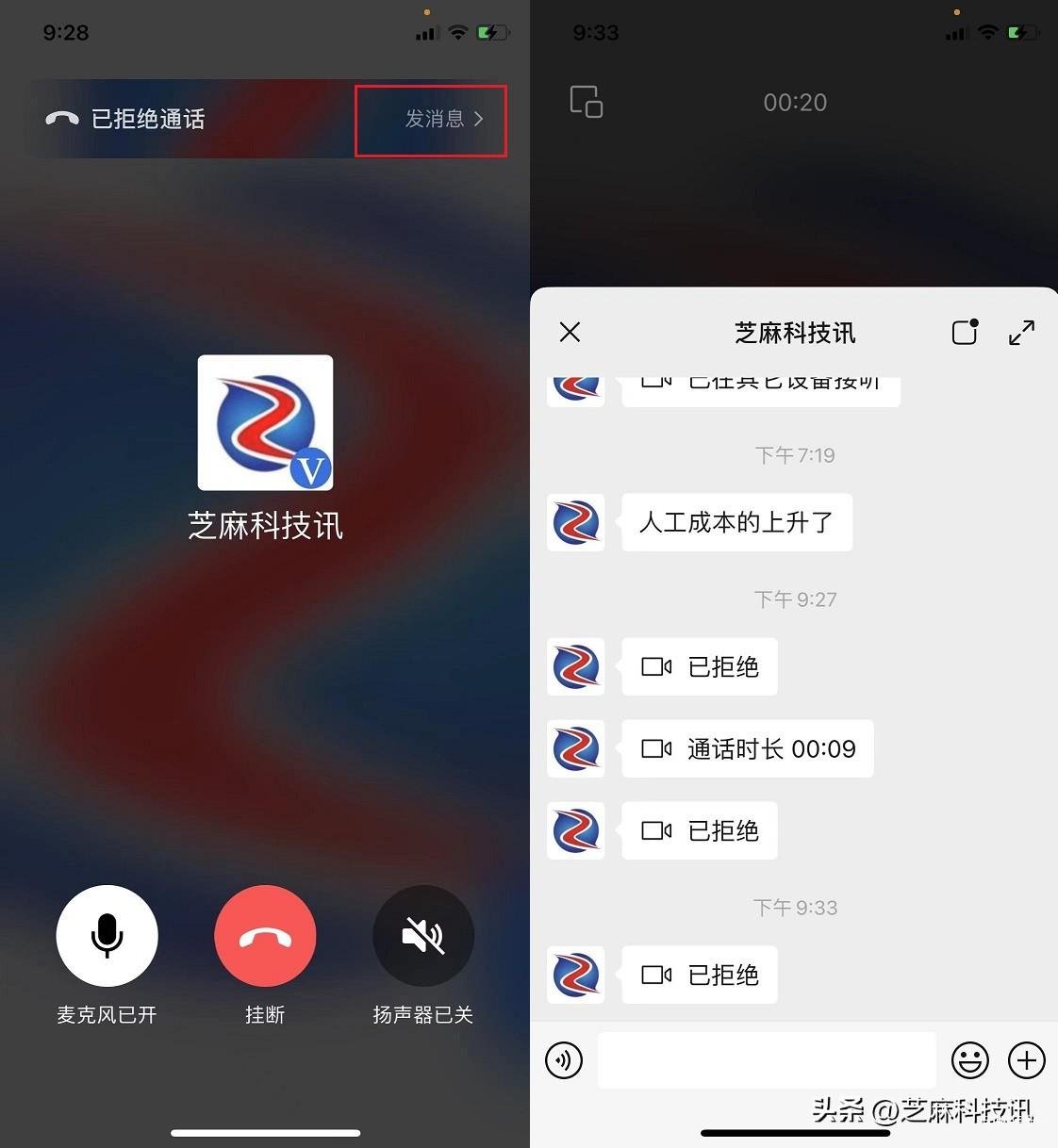Tap 发消息 to send a message

[443, 120]
